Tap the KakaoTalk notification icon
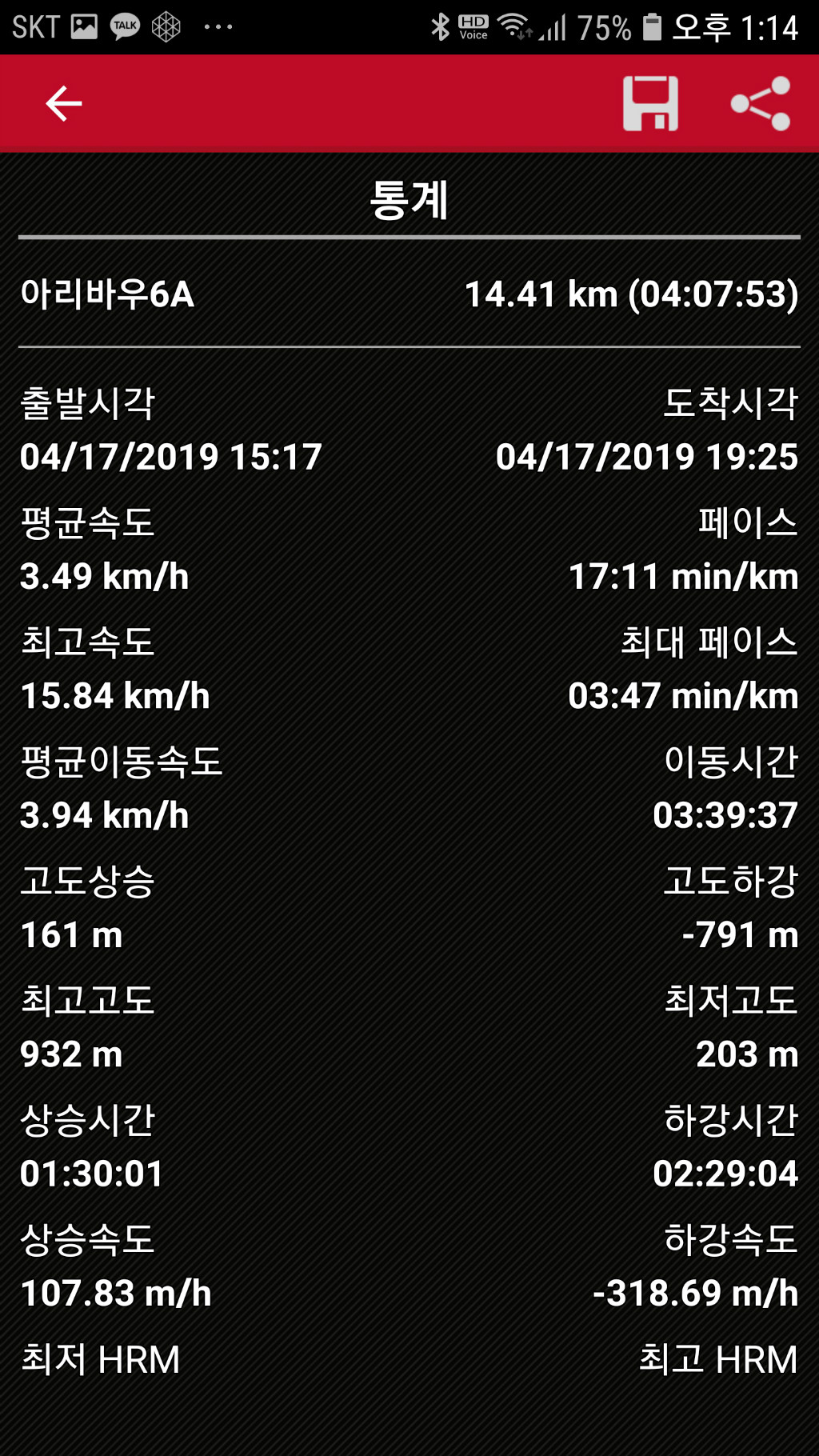819x1456 pixels. coord(124,26)
